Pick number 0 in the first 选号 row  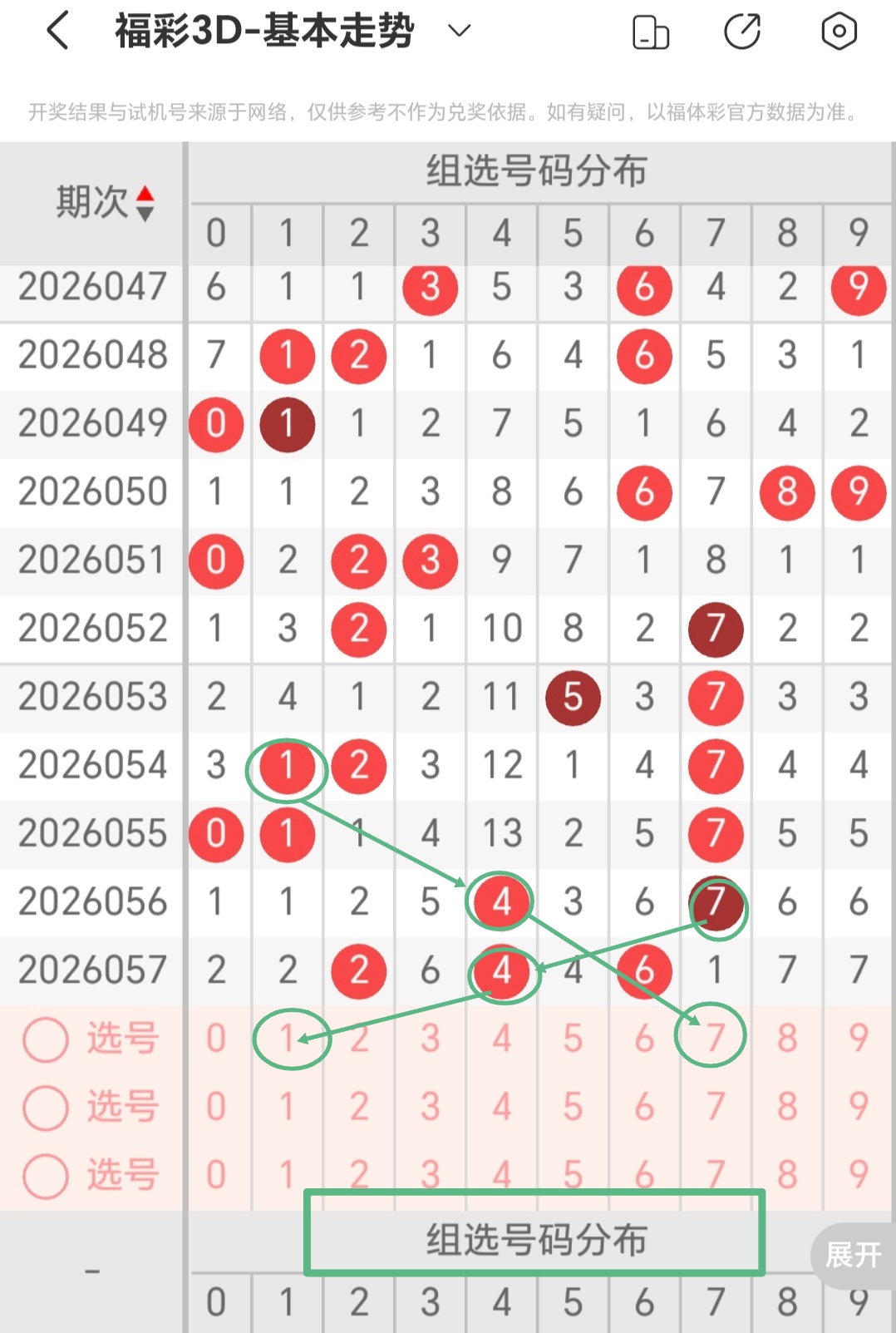click(x=216, y=1039)
